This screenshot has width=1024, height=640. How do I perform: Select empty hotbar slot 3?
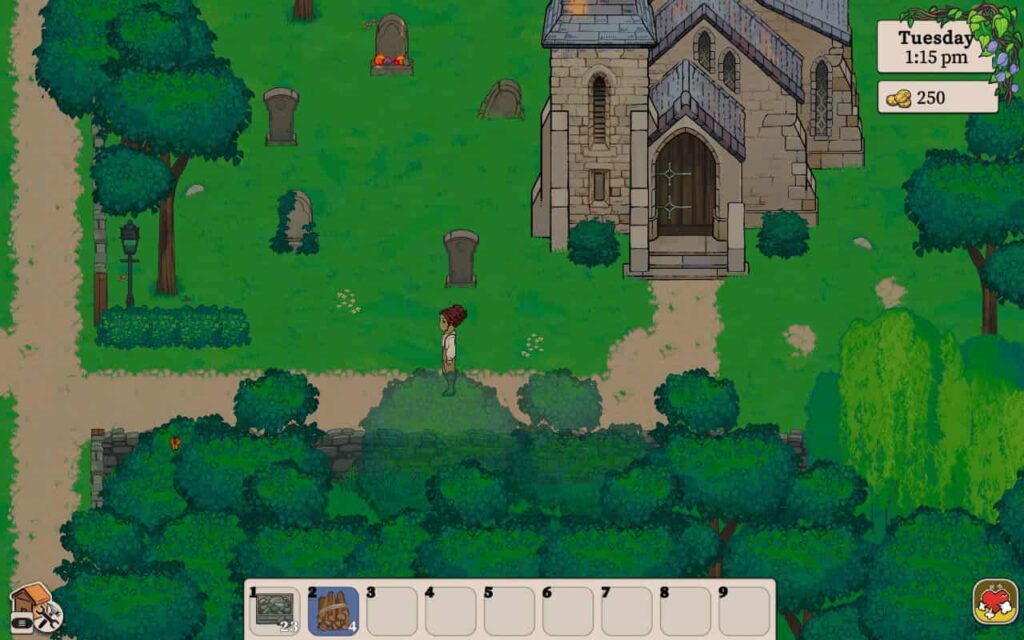[392, 611]
